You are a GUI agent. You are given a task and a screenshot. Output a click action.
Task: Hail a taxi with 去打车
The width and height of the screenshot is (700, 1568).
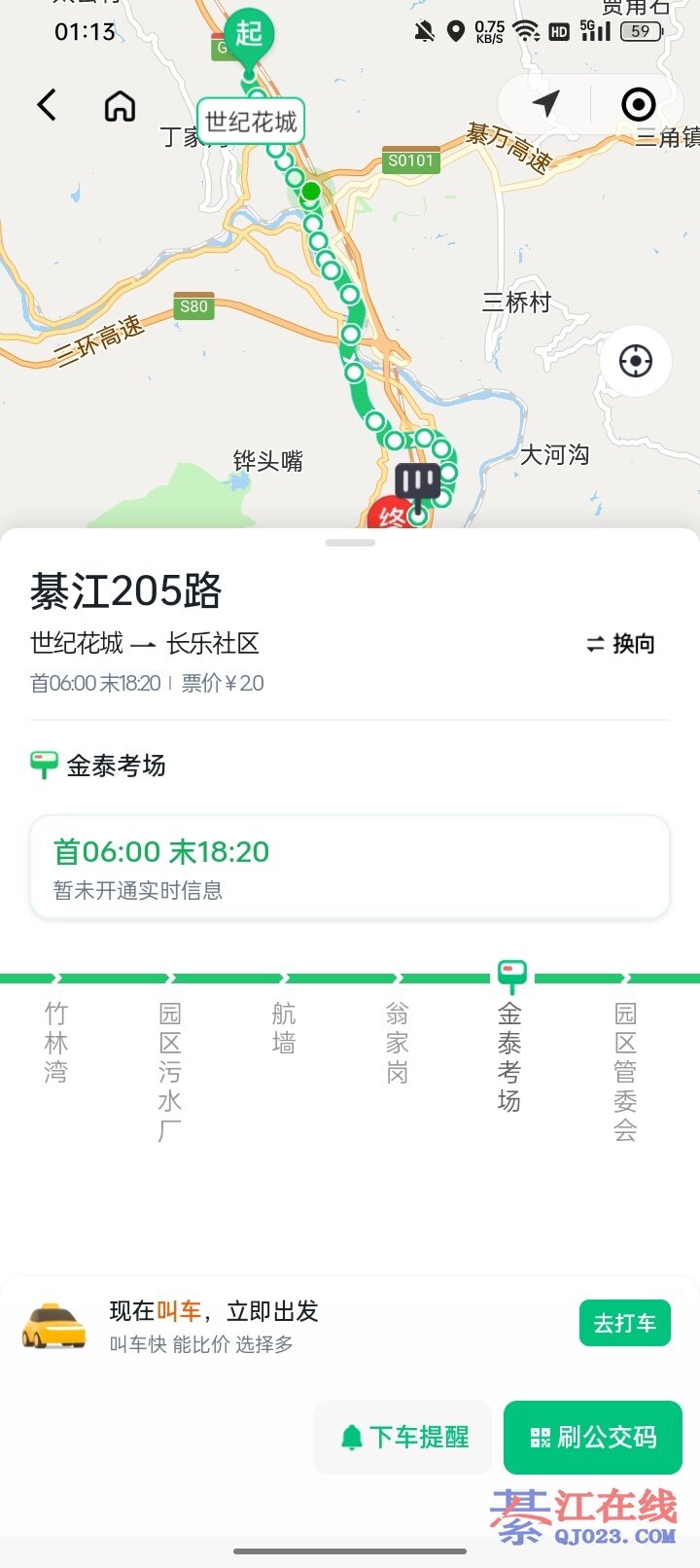pyautogui.click(x=624, y=1323)
